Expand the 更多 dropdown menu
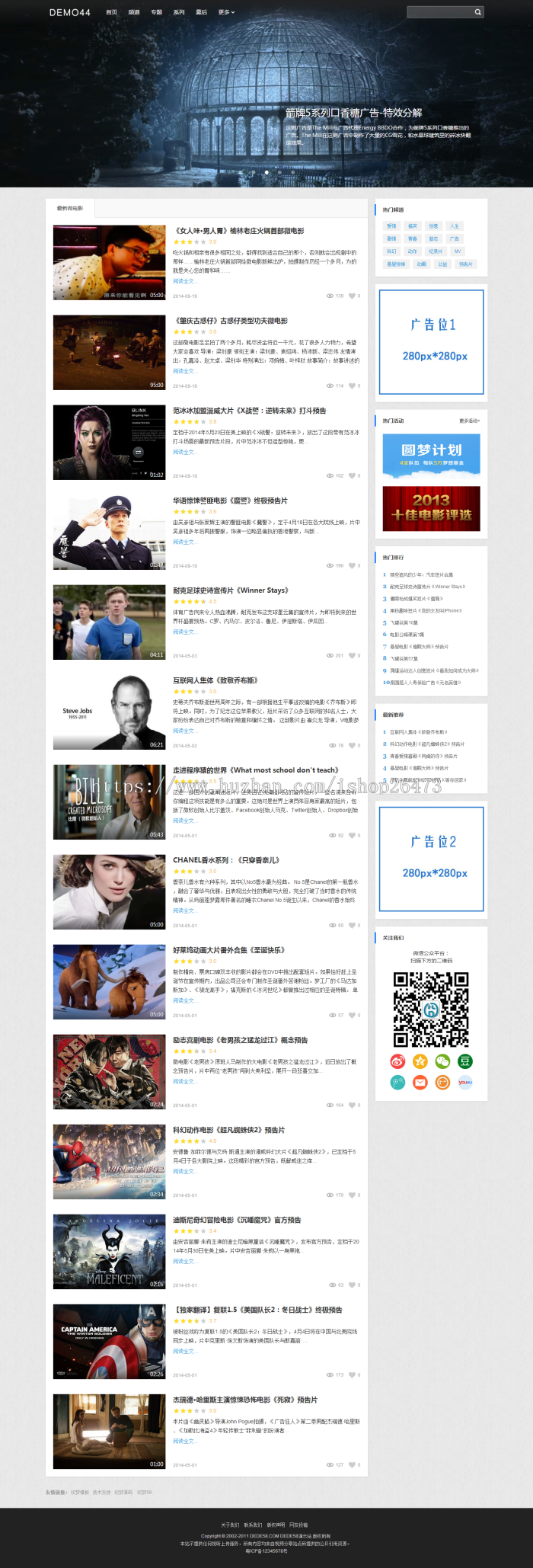The width and height of the screenshot is (533, 1568). tap(226, 12)
